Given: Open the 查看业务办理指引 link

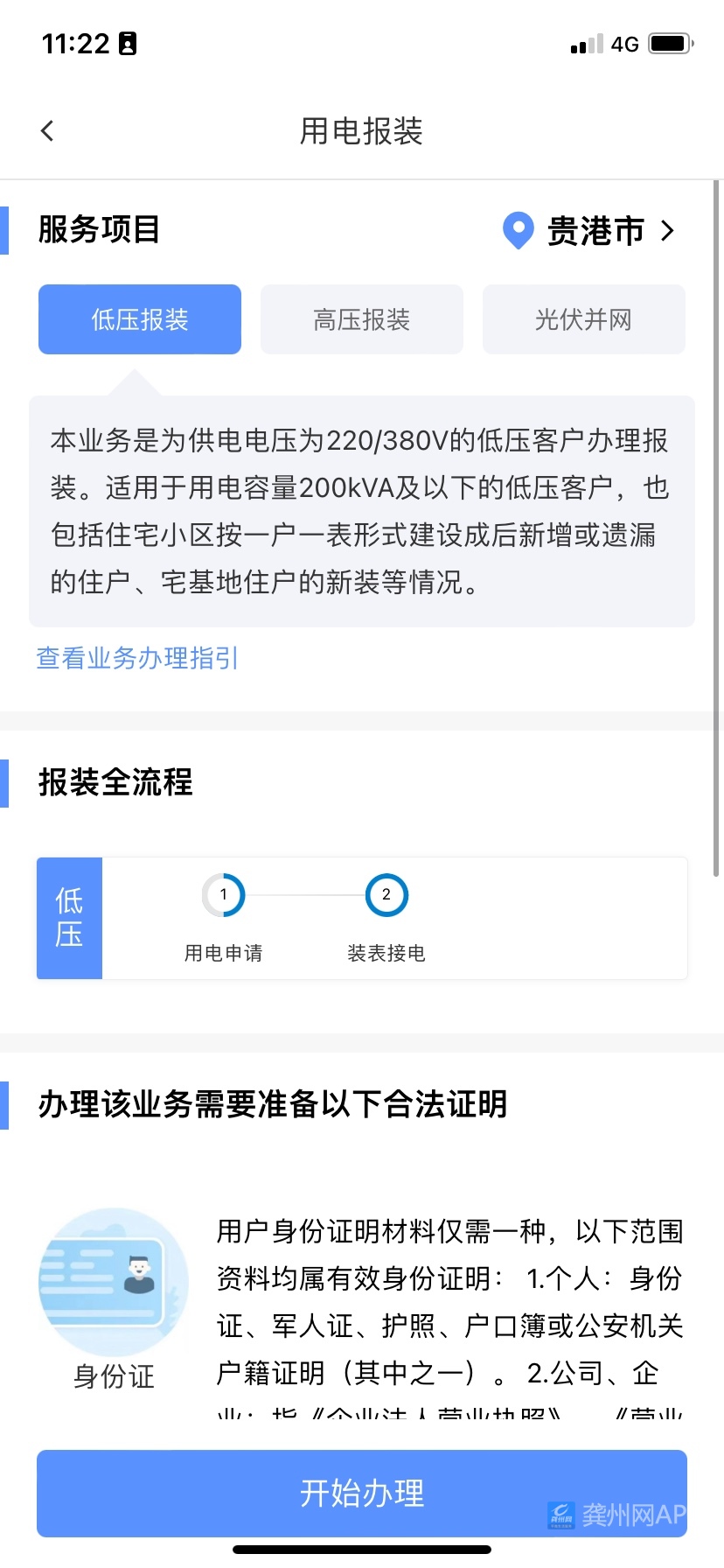Looking at the screenshot, I should pyautogui.click(x=137, y=658).
